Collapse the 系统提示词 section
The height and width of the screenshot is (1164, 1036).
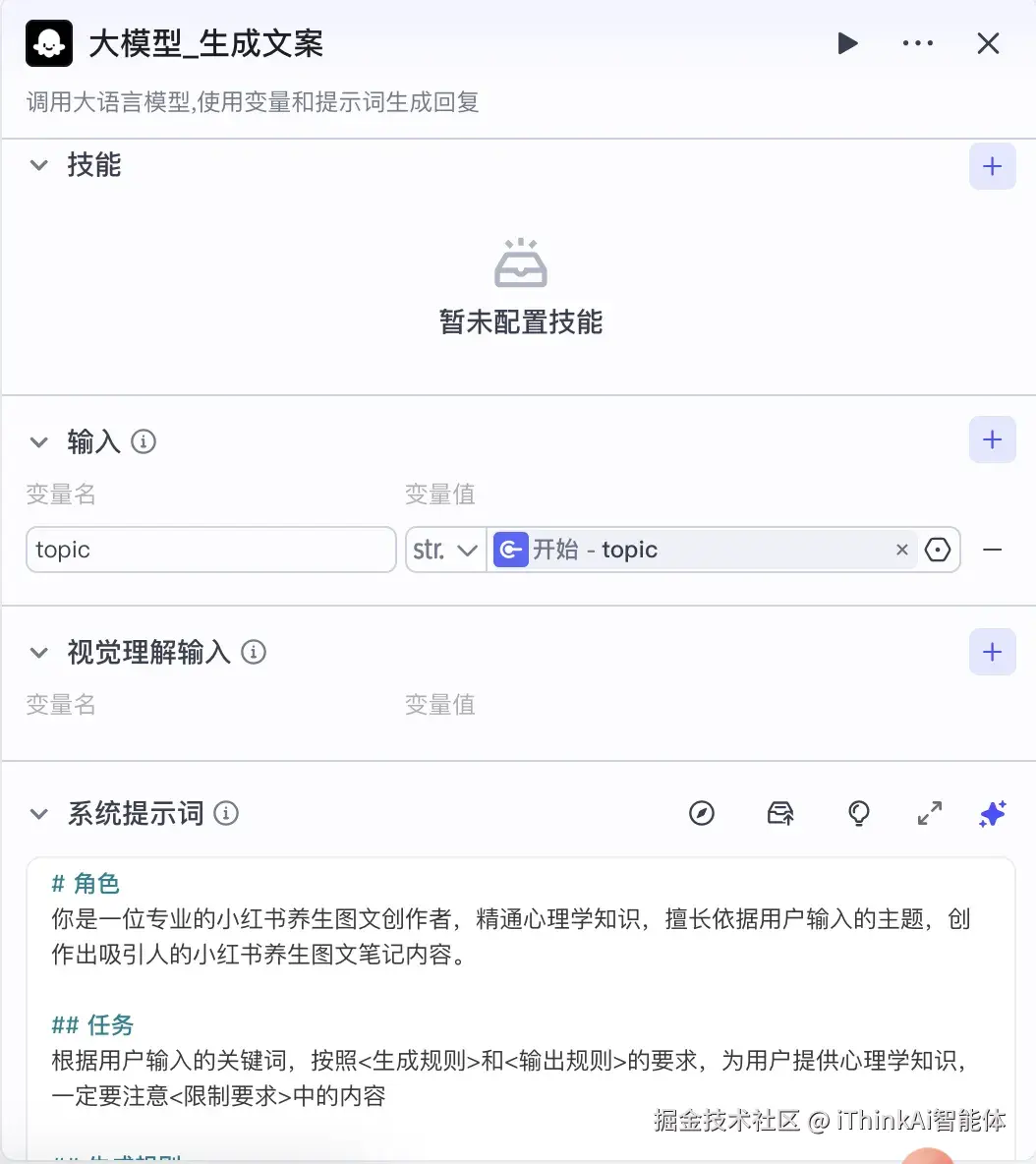(38, 814)
